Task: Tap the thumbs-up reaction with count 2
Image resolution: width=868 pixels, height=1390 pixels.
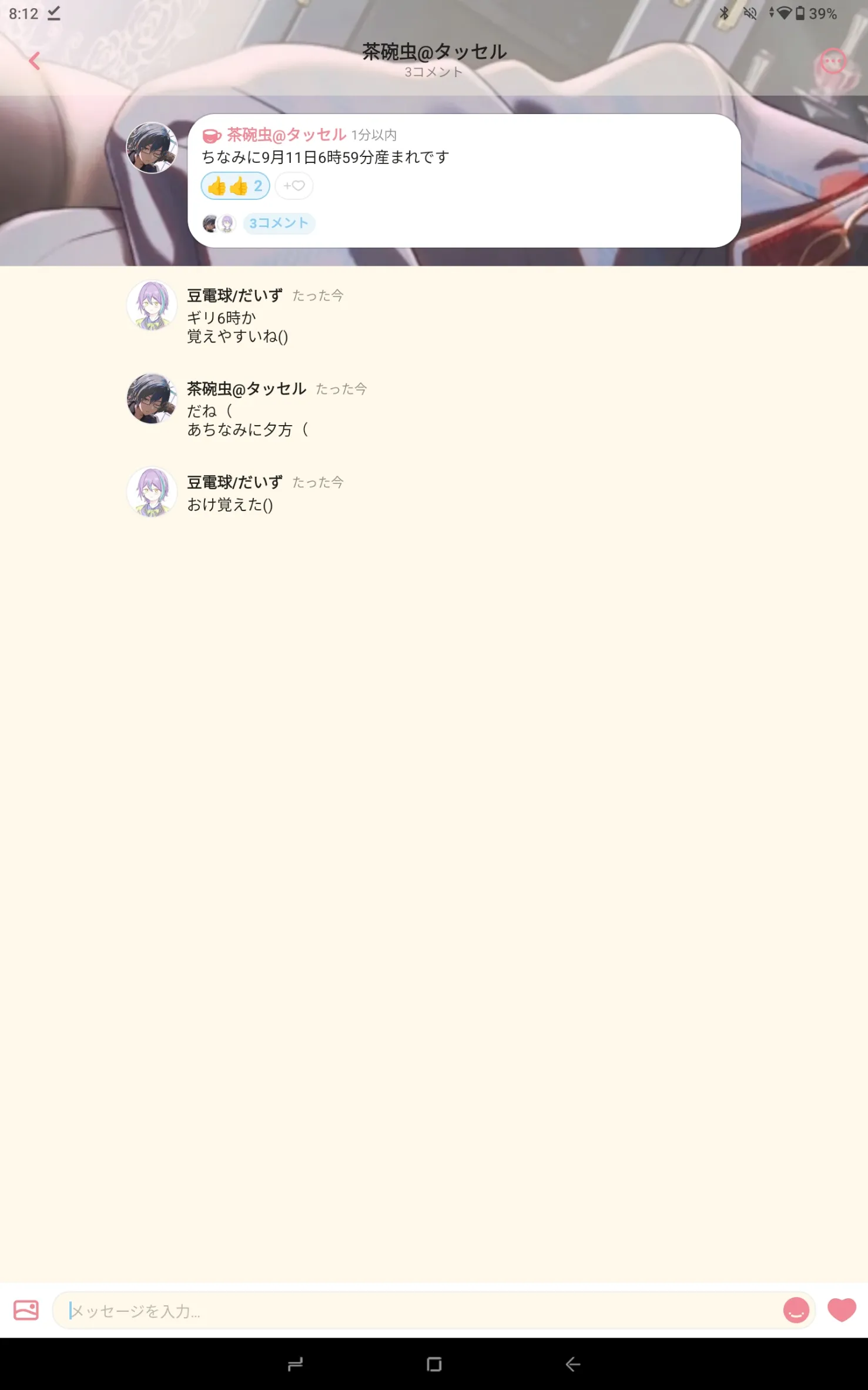Action: click(235, 186)
